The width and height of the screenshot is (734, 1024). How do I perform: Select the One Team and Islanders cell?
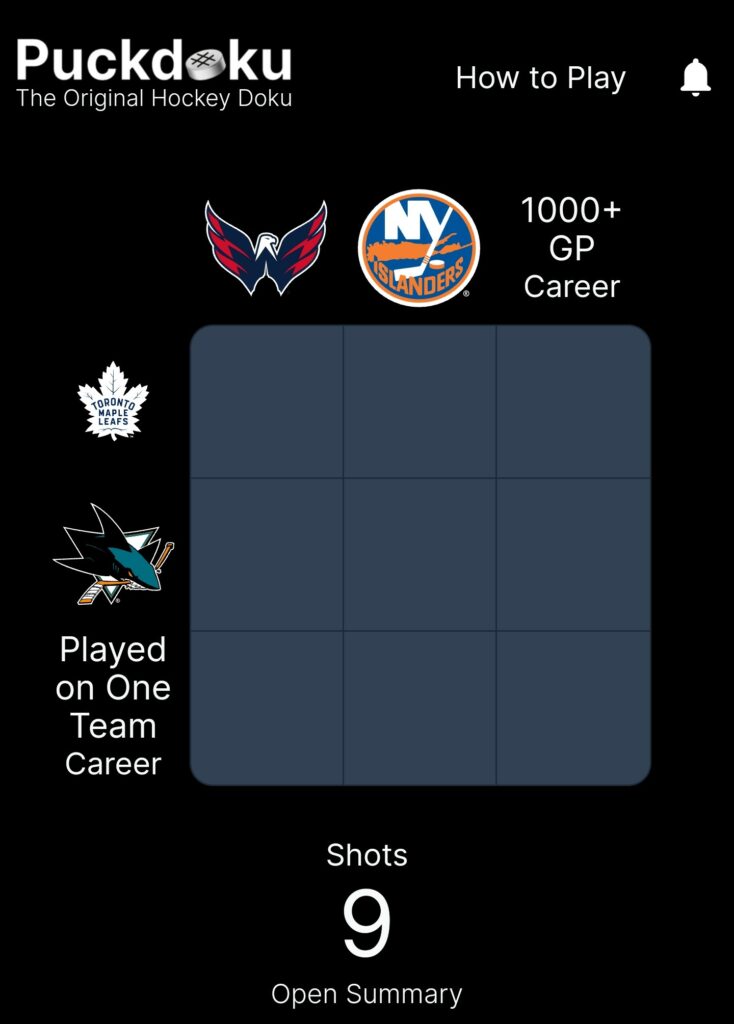tap(420, 708)
